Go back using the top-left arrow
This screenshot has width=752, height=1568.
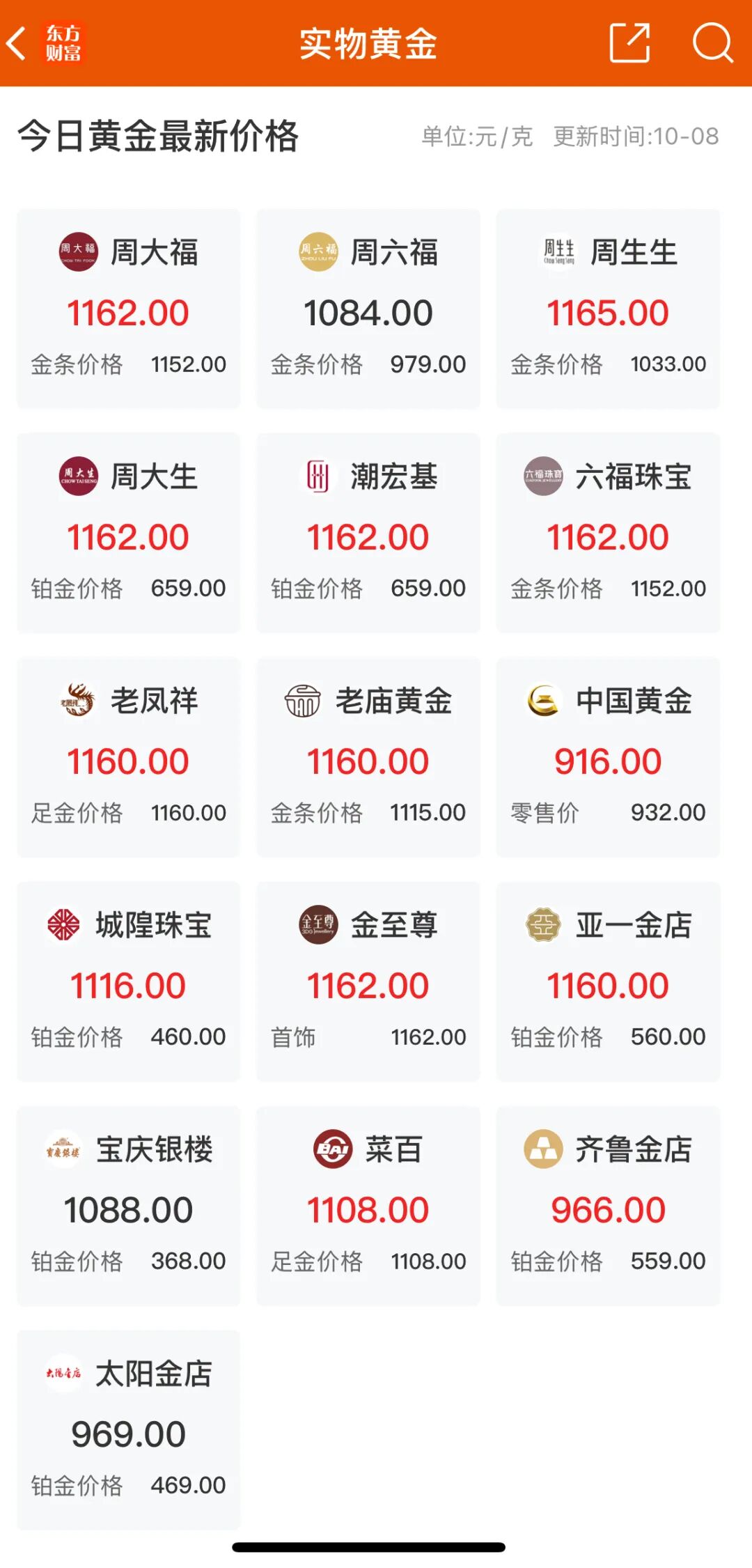pos(18,43)
